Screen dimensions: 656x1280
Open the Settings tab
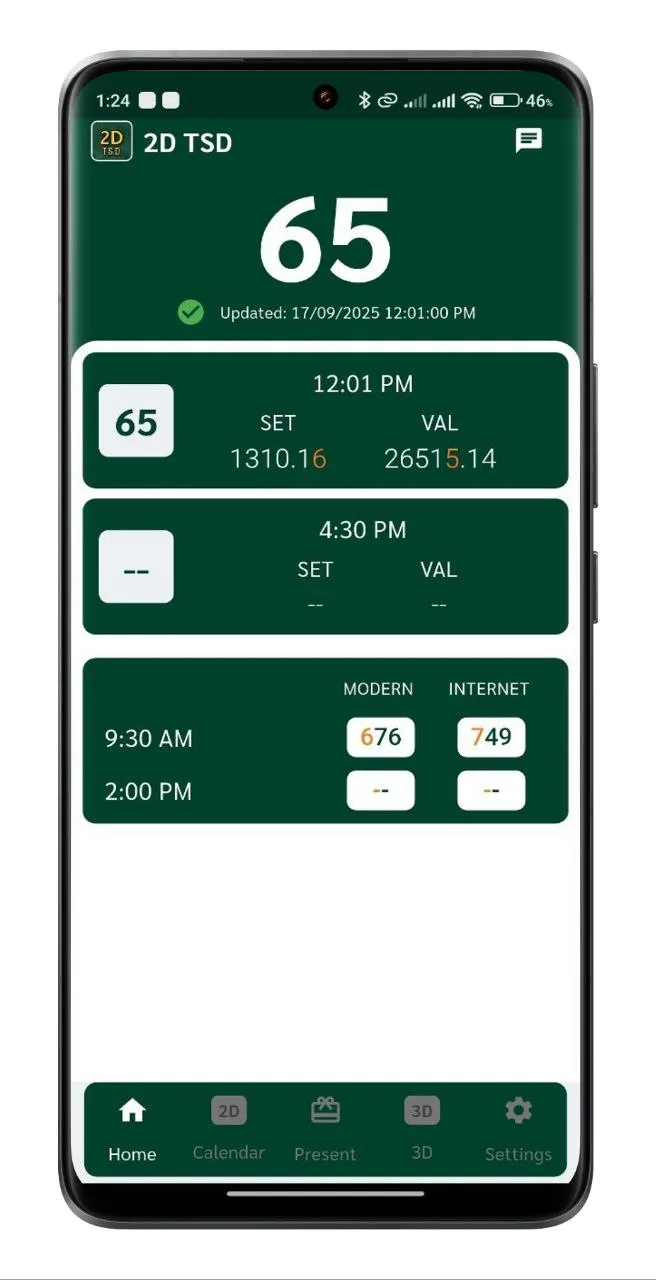coord(518,1130)
